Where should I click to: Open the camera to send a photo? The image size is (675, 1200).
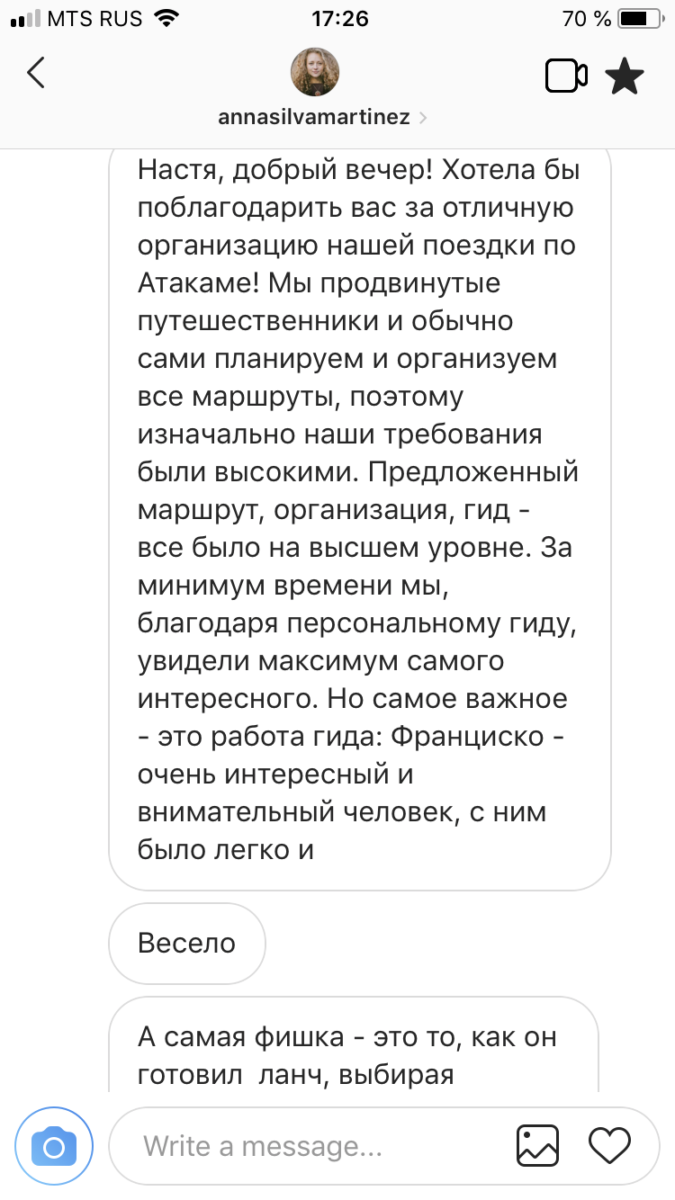coord(54,1146)
